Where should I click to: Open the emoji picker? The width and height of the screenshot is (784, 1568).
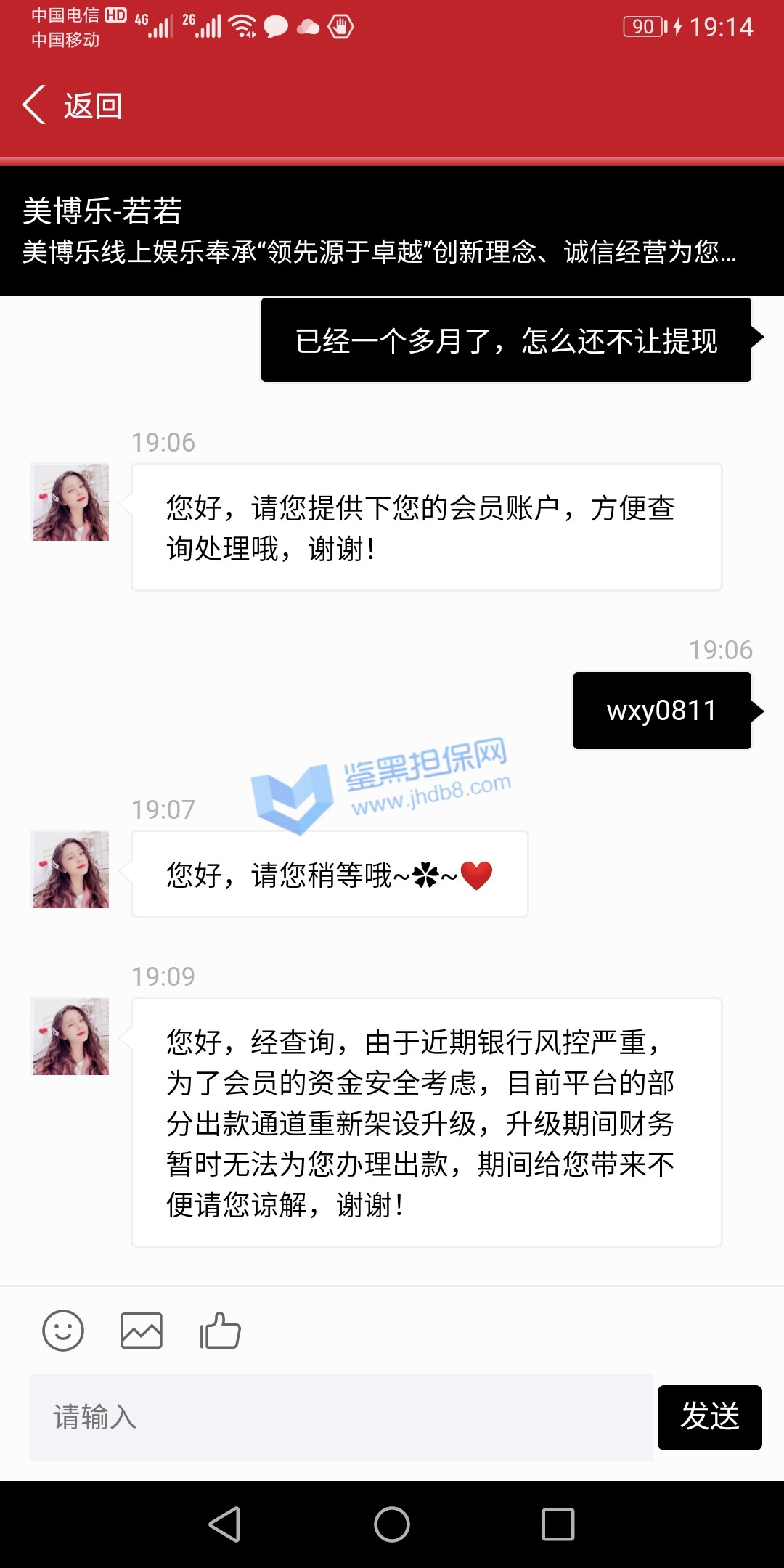tap(63, 1331)
